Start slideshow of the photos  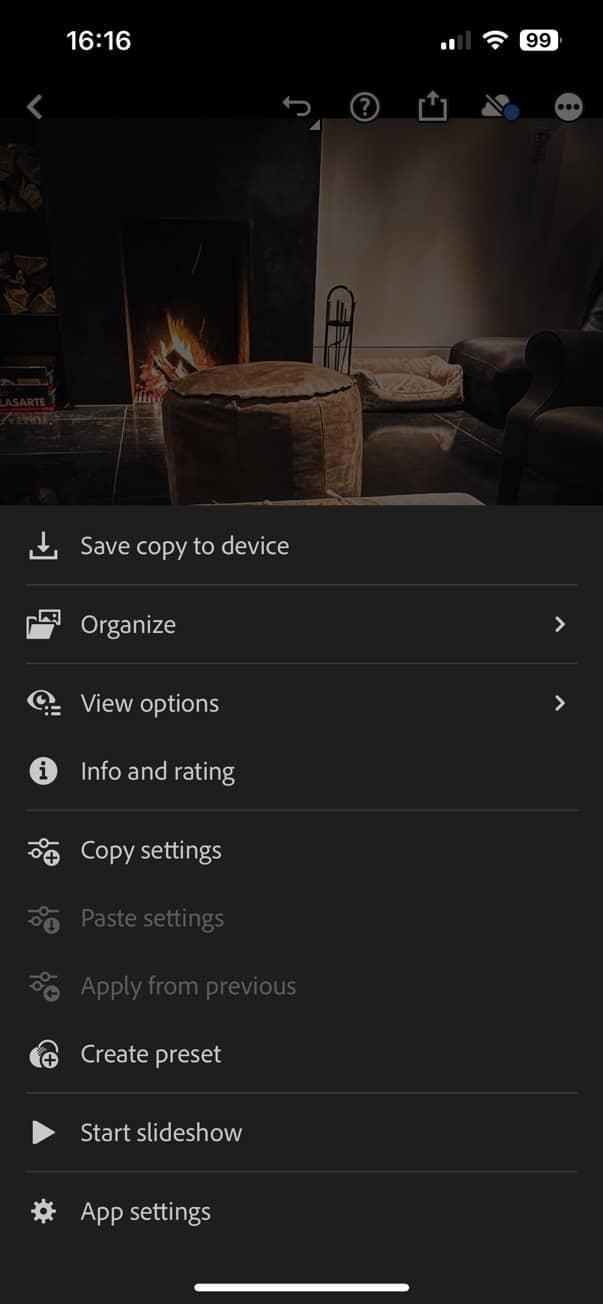tap(160, 1133)
